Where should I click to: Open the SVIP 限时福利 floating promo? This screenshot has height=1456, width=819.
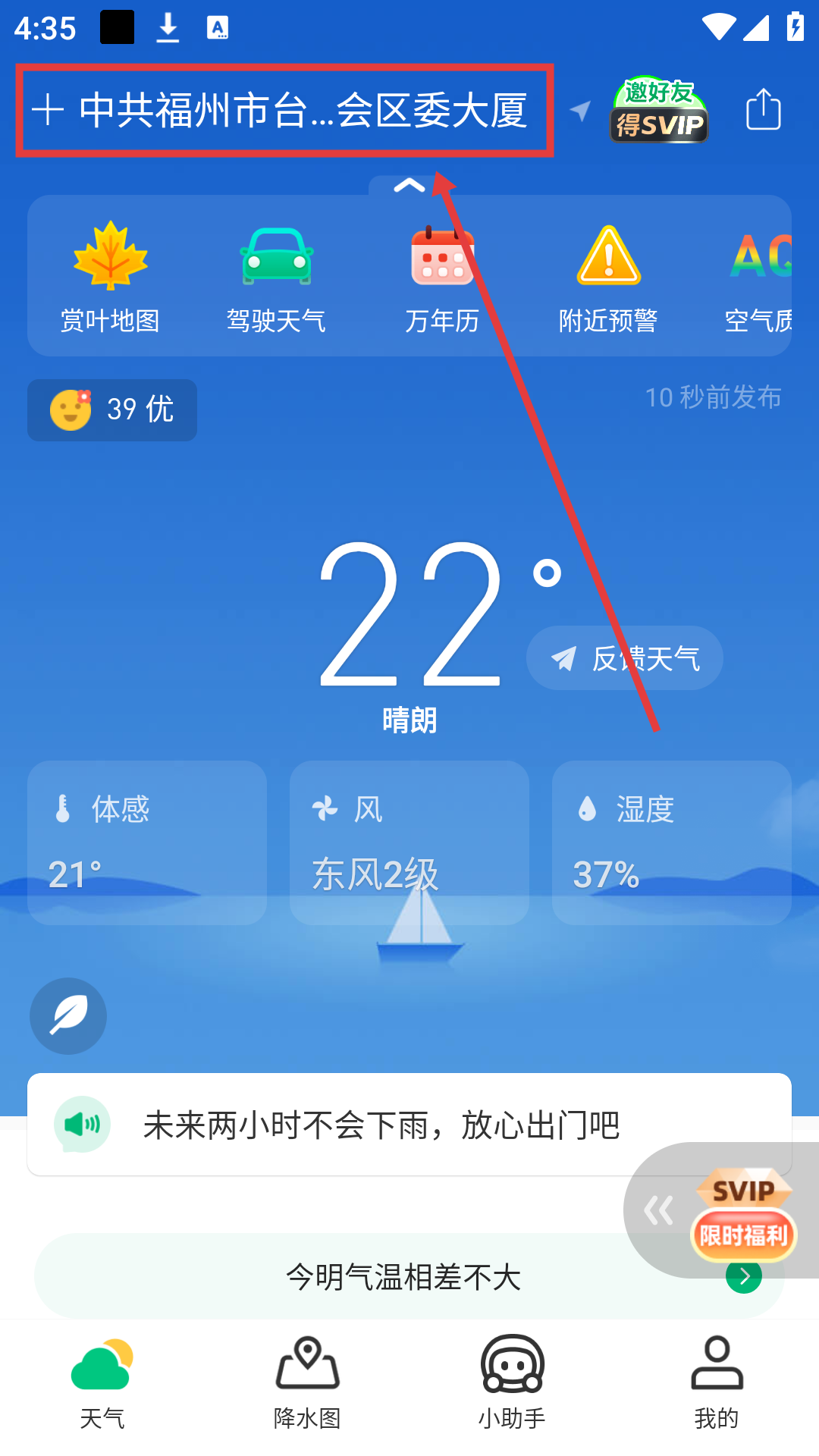(x=743, y=1213)
